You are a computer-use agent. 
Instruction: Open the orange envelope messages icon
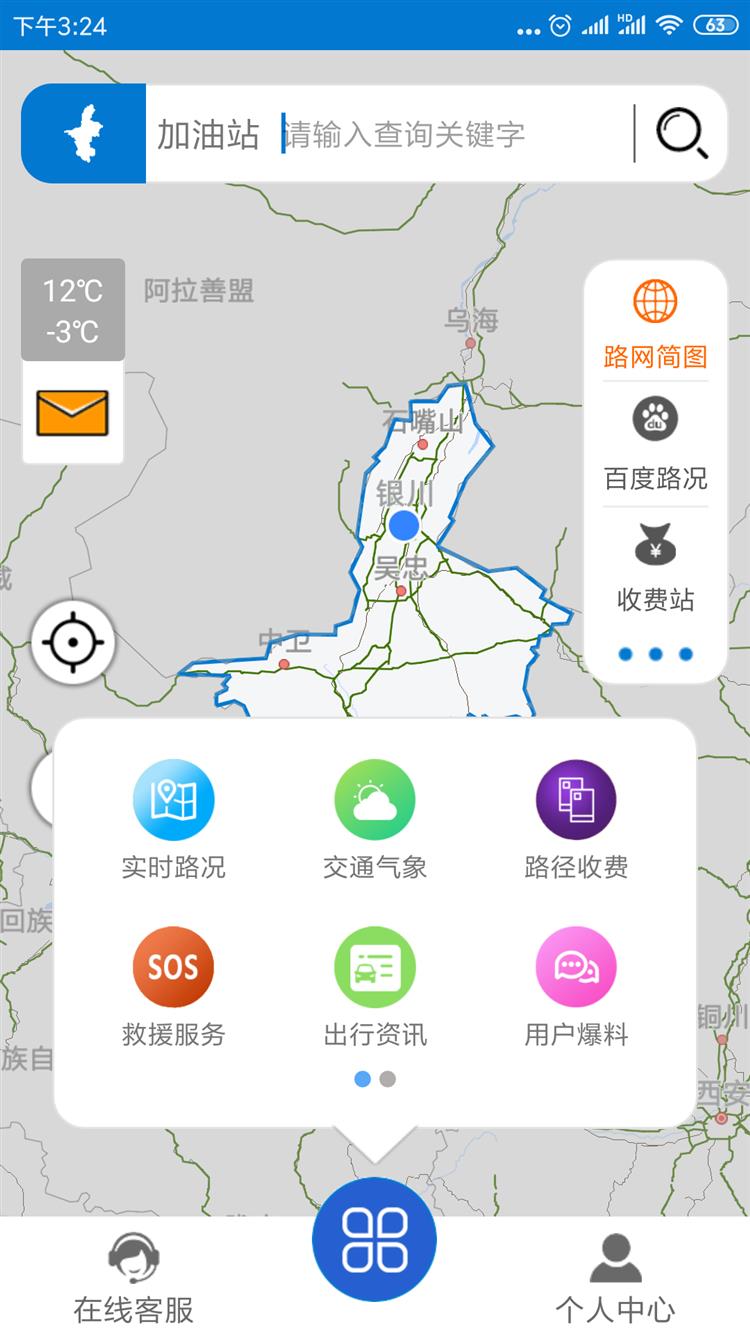click(x=72, y=413)
